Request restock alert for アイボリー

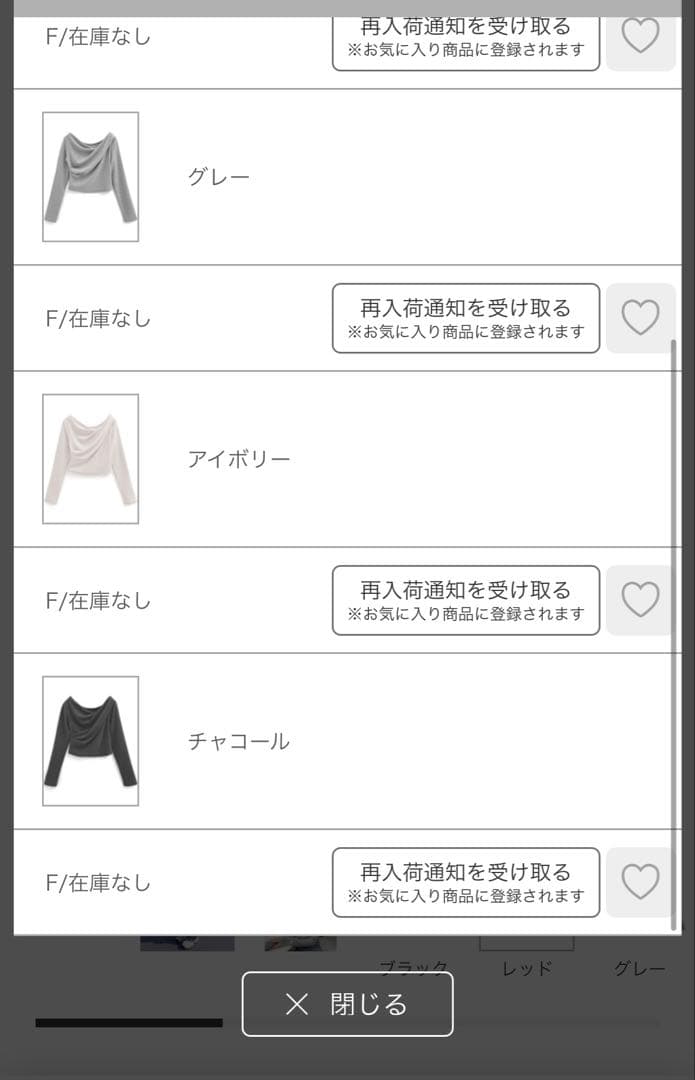tap(466, 600)
